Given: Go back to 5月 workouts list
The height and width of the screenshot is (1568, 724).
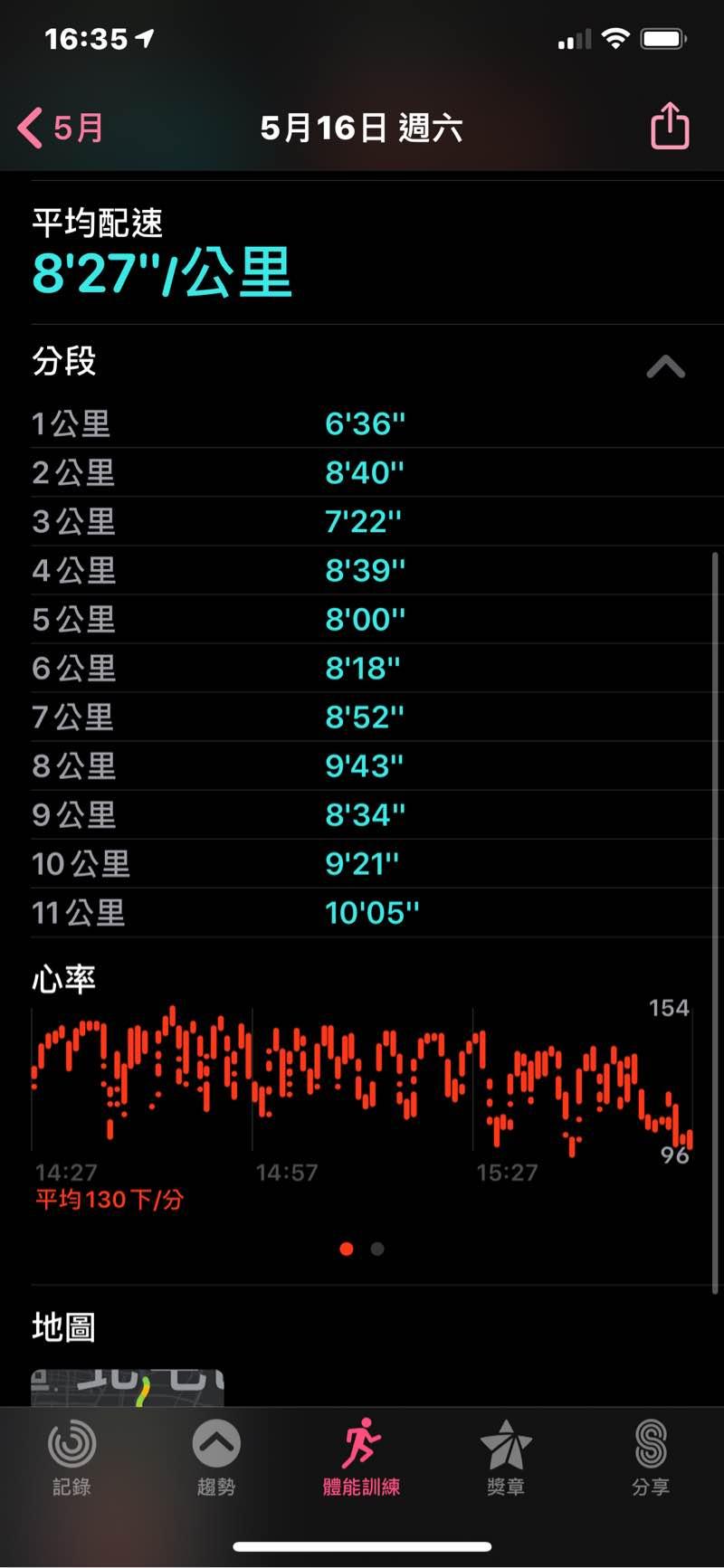Looking at the screenshot, I should click(x=60, y=128).
